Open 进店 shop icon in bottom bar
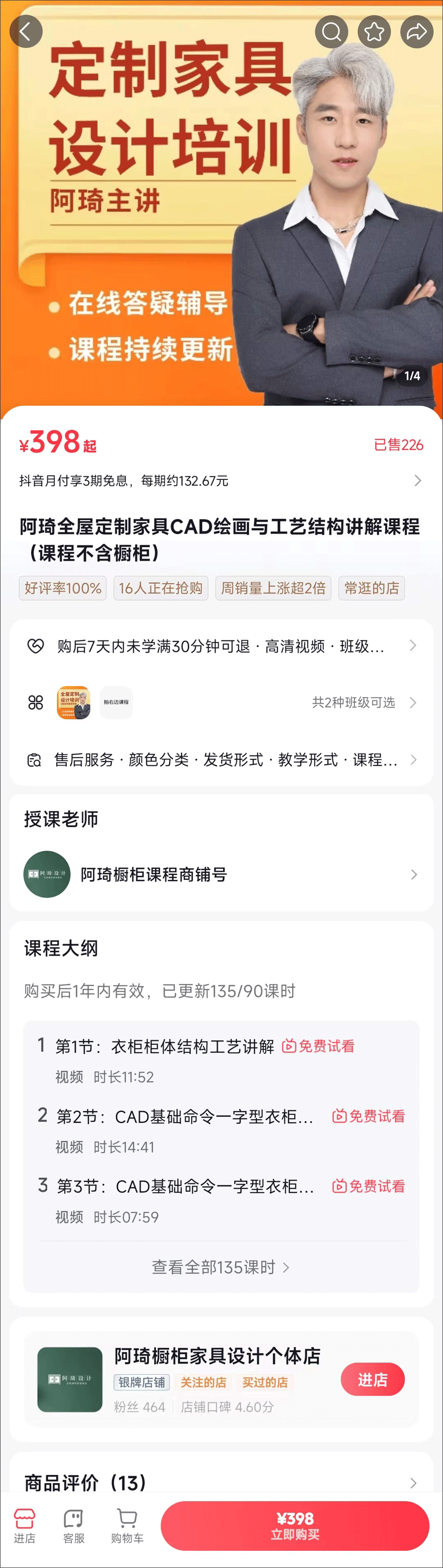The height and width of the screenshot is (1568, 443). pos(24,1526)
